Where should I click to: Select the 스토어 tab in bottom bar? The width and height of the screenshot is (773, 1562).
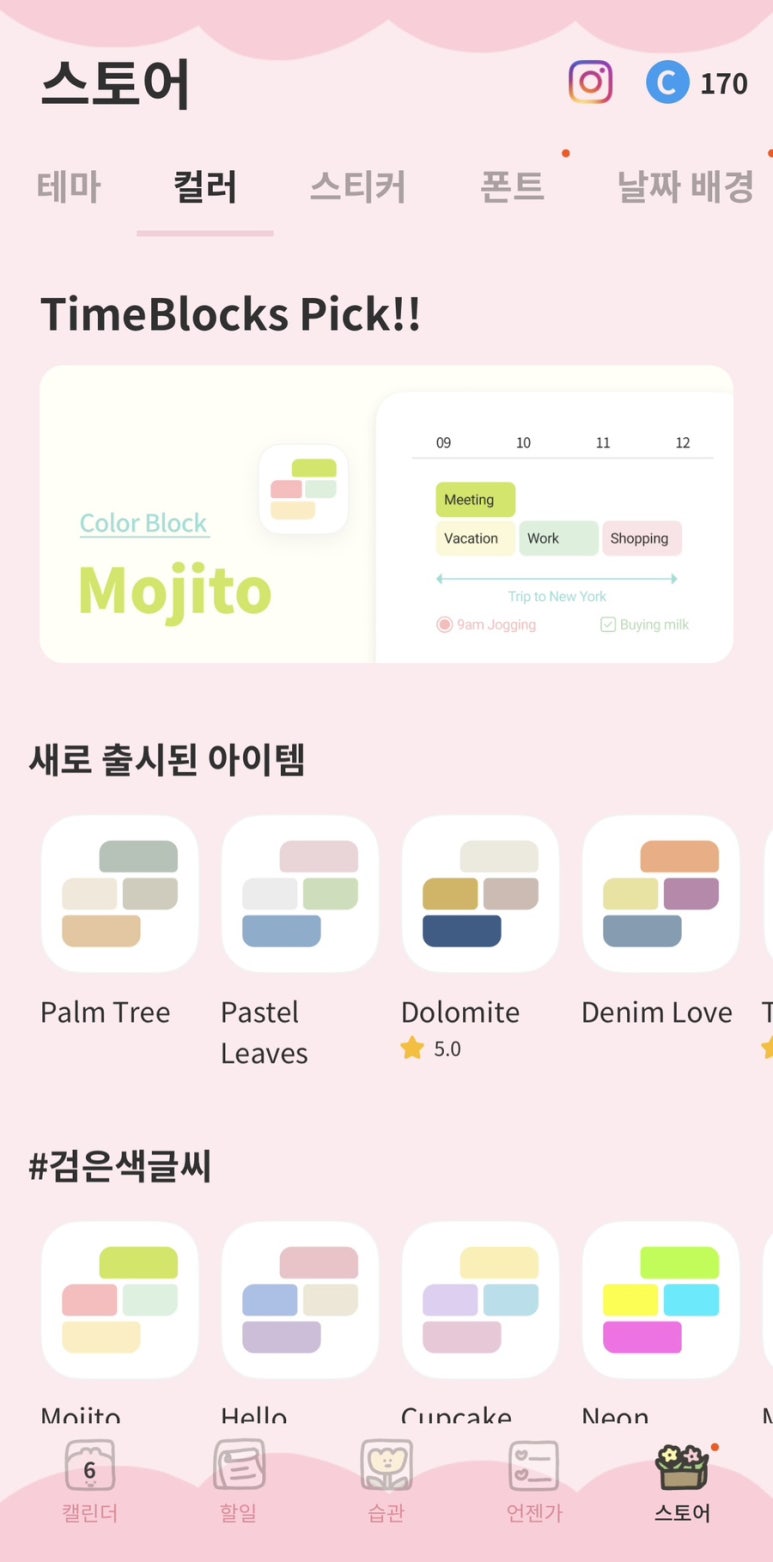(682, 1482)
